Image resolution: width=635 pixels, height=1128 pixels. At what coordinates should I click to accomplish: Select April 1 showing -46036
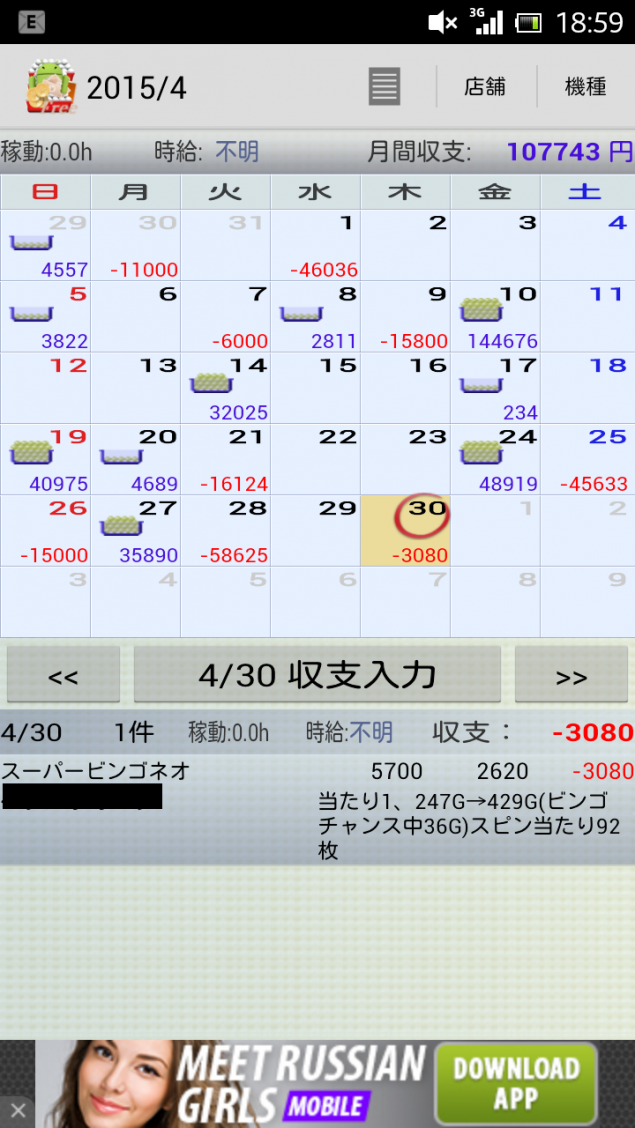(x=315, y=245)
